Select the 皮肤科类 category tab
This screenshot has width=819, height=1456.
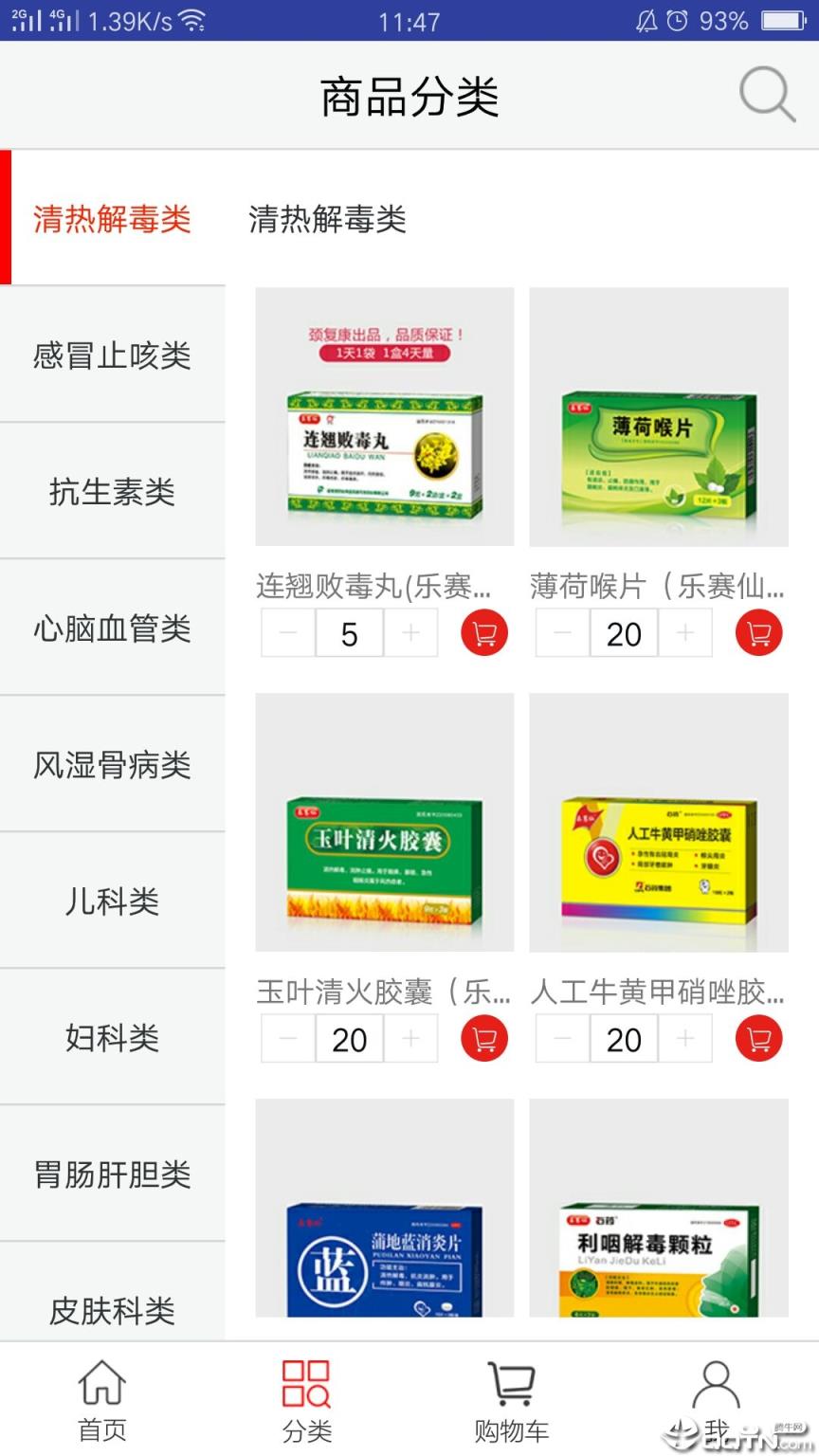pos(112,1312)
